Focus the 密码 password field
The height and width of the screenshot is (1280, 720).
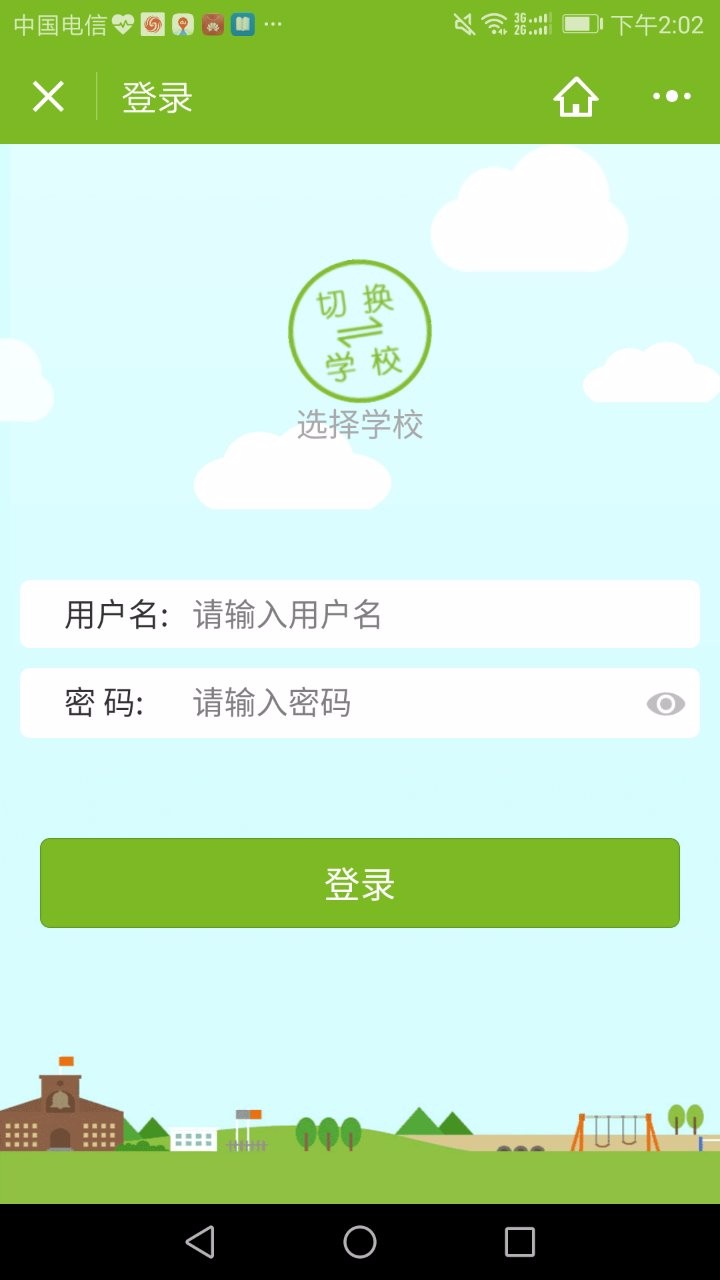[x=360, y=703]
